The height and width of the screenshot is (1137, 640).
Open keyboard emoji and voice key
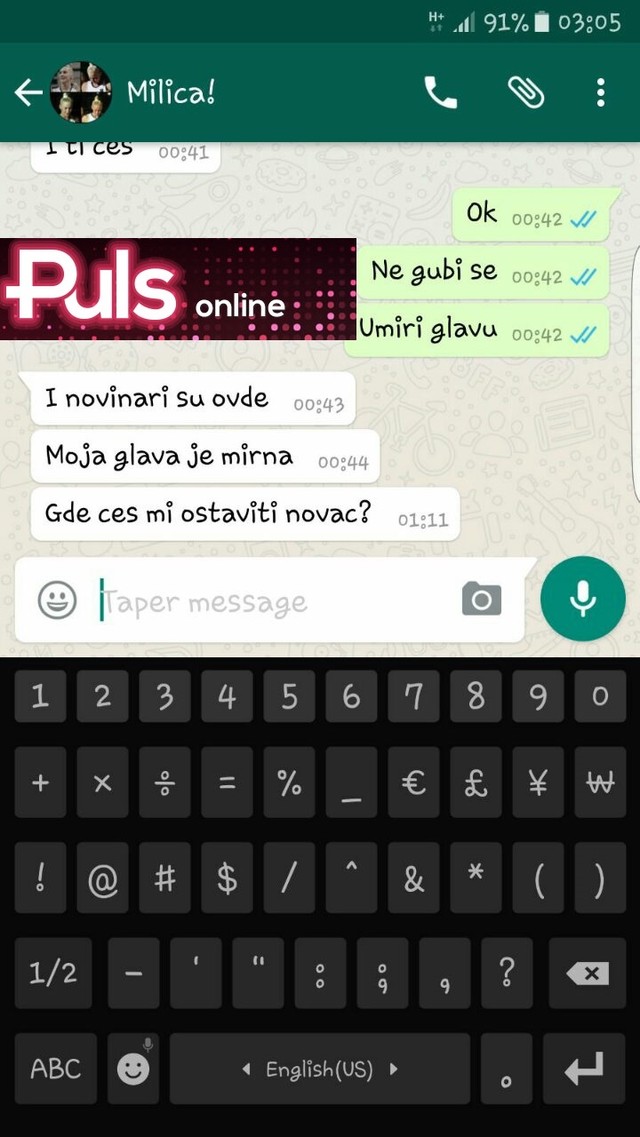[x=133, y=1068]
